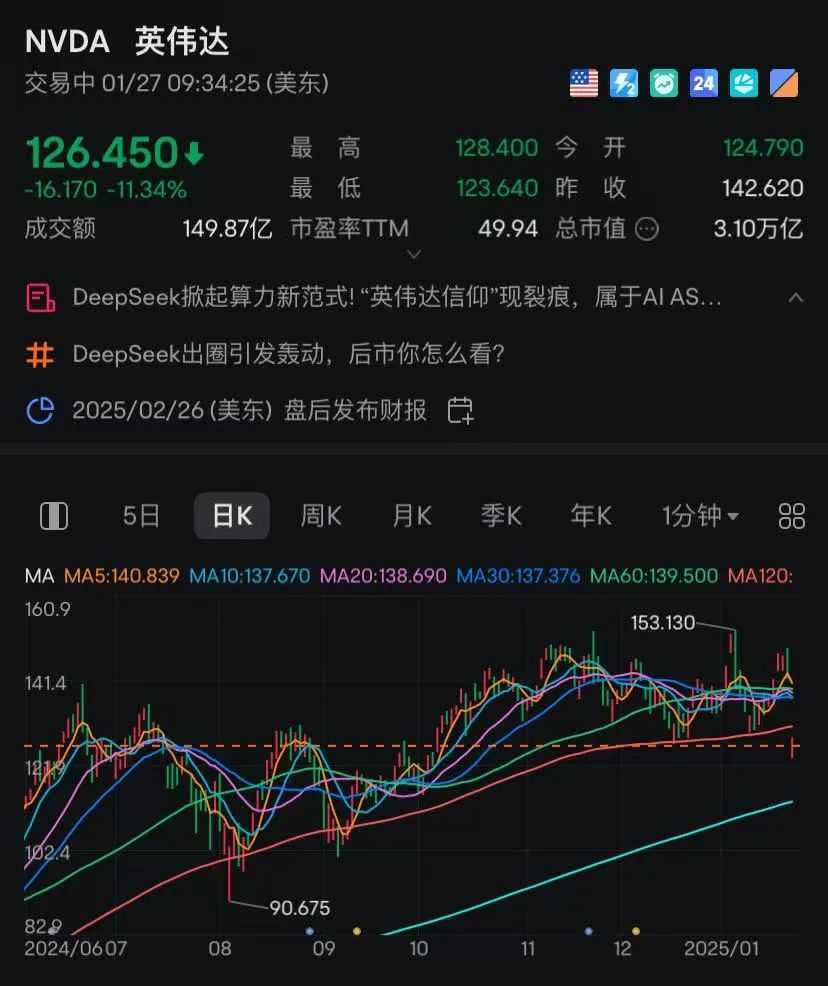Add the earnings date to calendar
The height and width of the screenshot is (986, 828).
click(460, 410)
